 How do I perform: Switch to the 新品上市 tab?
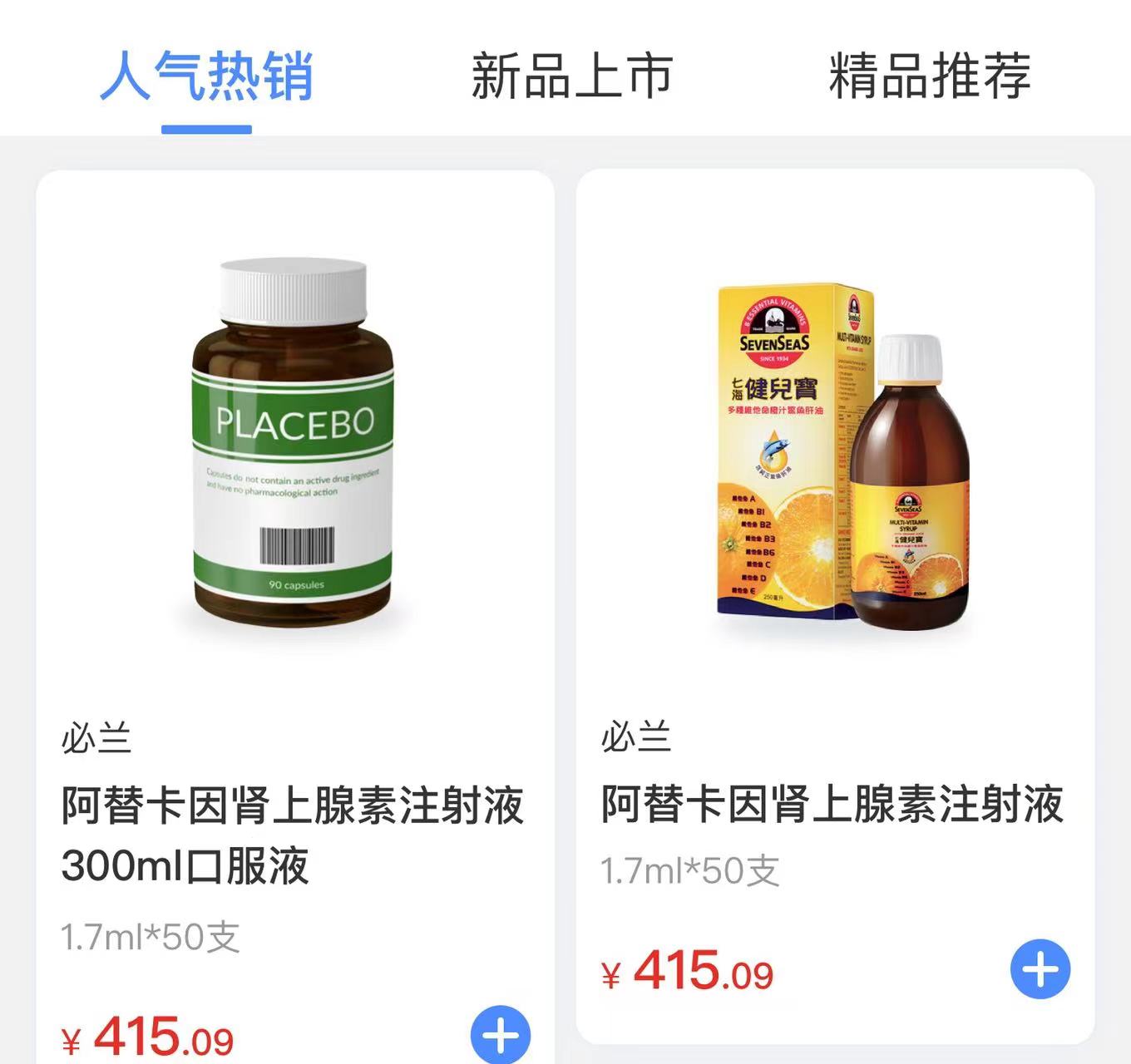pos(571,76)
